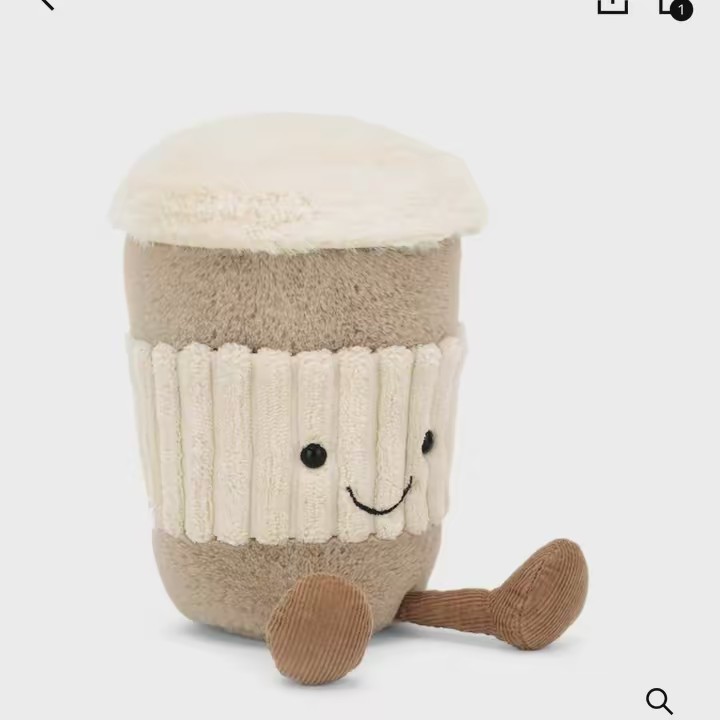Screen dimensions: 720x720
Task: Go back using the top arrow
Action: point(44,3)
